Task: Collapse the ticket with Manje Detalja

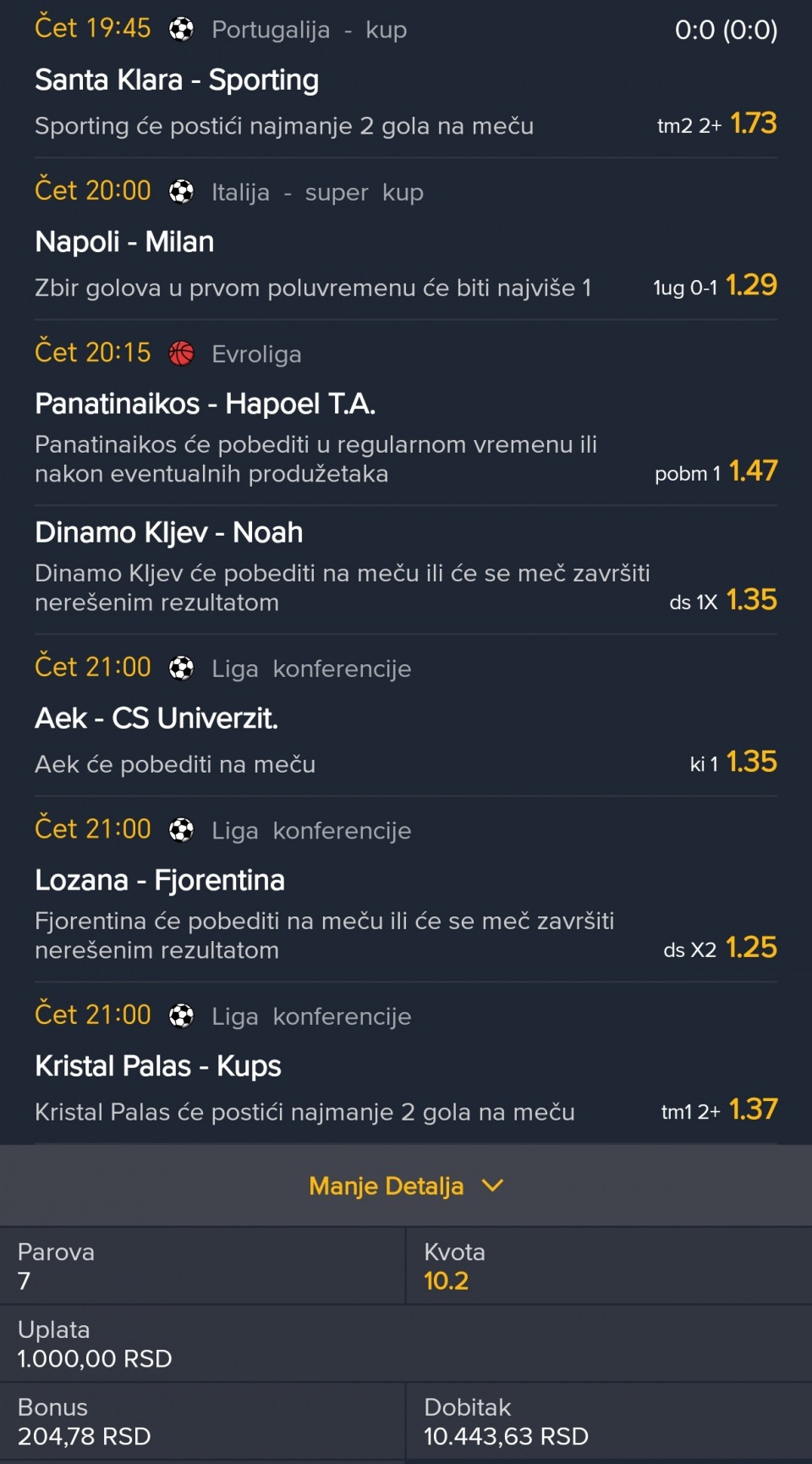Action: (x=405, y=1186)
